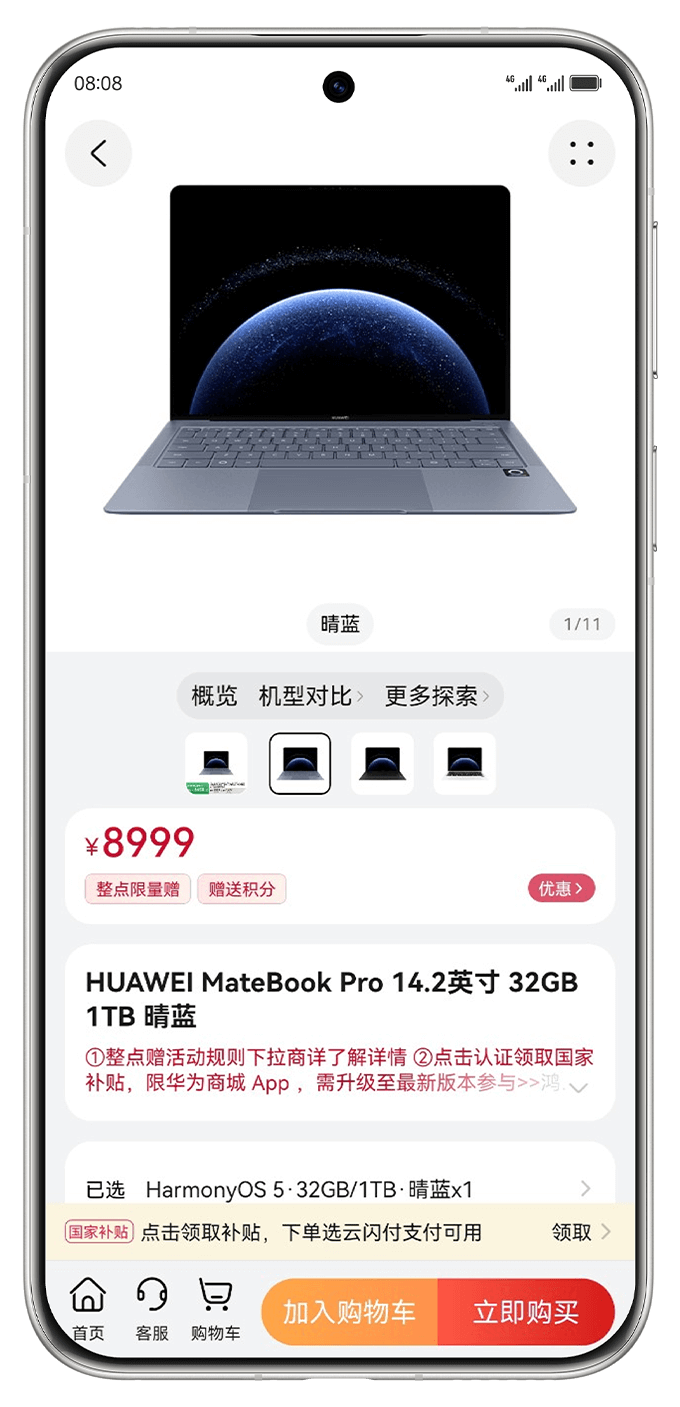Open the 已选 configuration row
The image size is (680, 1407).
(x=340, y=1189)
